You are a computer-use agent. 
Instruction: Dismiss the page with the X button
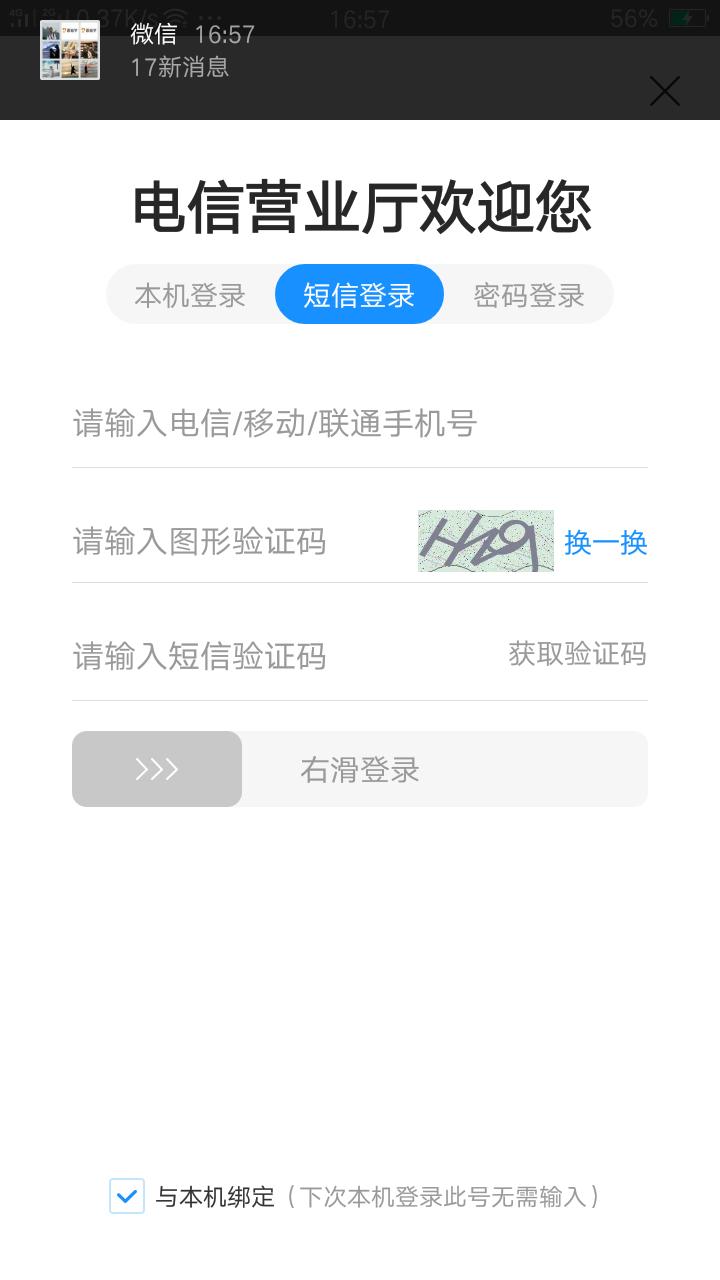pos(665,91)
